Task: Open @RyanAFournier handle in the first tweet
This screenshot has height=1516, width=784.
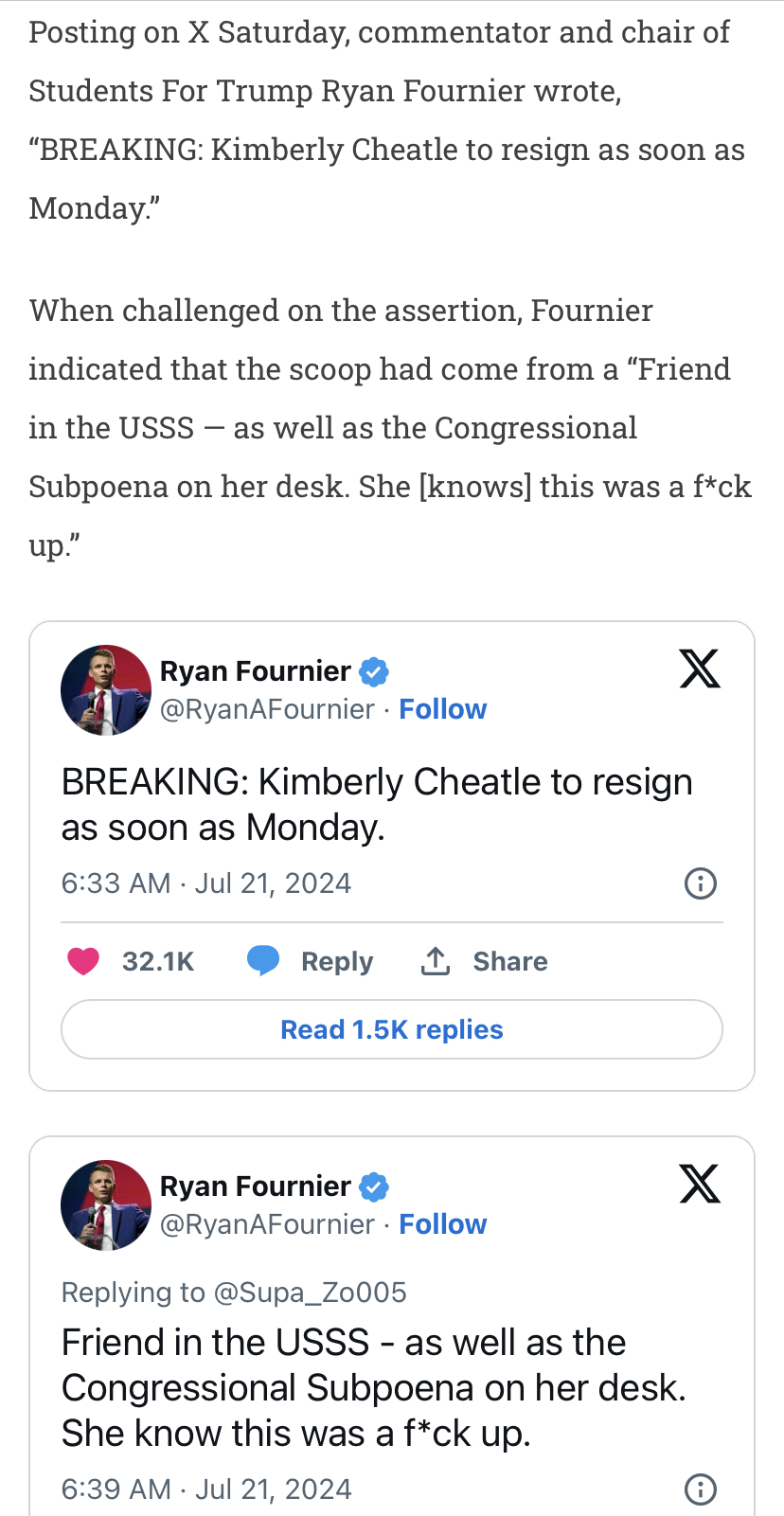Action: pyautogui.click(x=267, y=709)
